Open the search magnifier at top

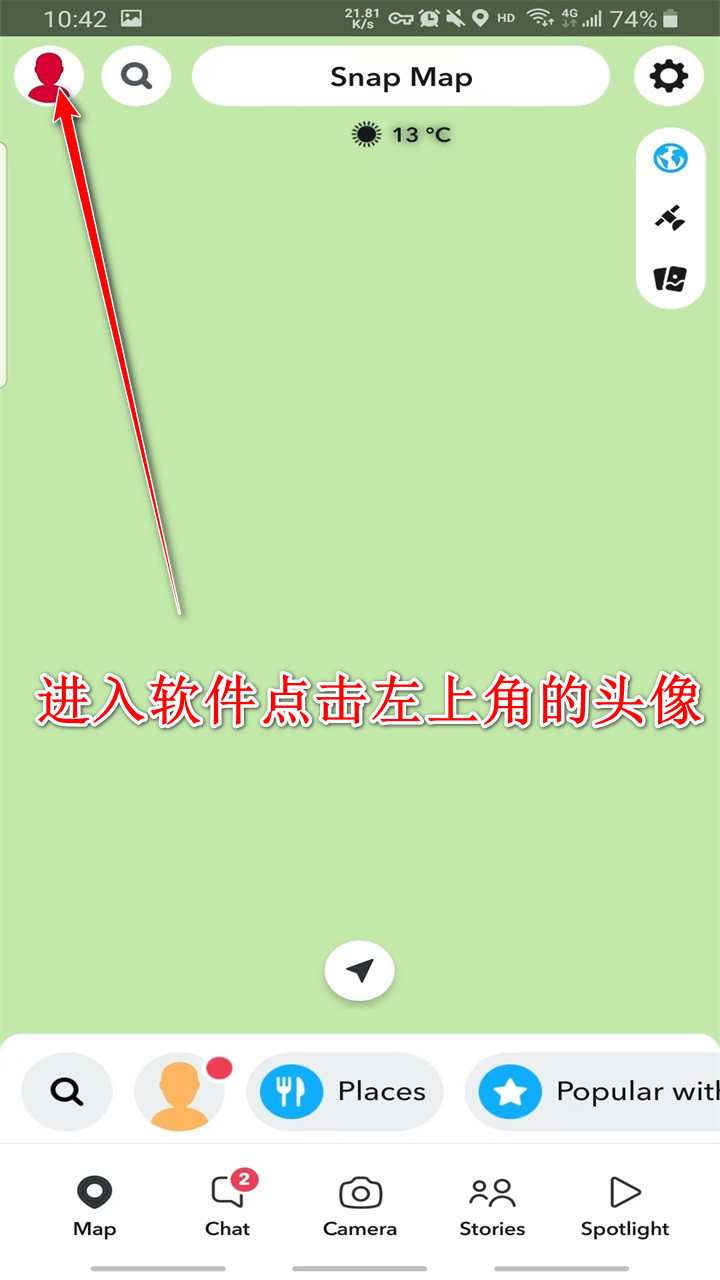136,77
